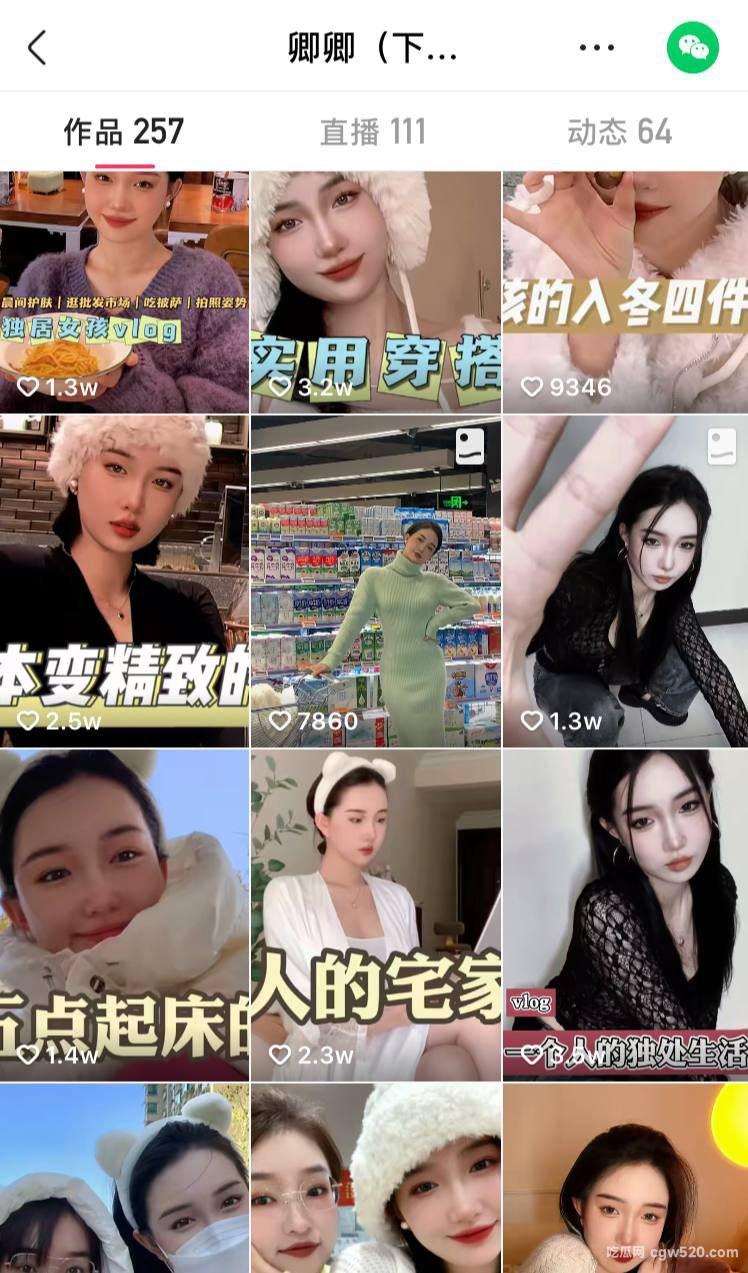Open the 五点起床 video with 1.4w likes

point(124,915)
